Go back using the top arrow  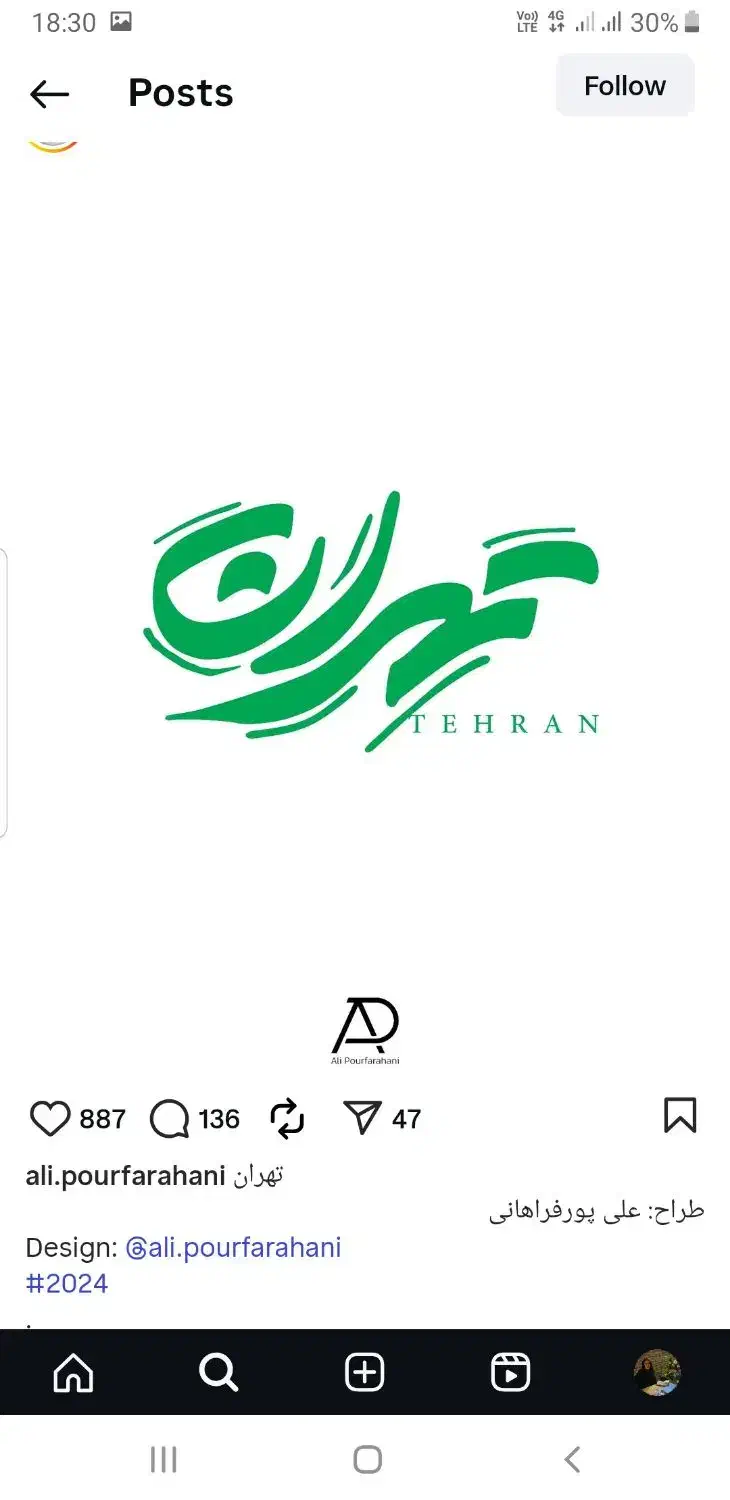click(x=49, y=94)
